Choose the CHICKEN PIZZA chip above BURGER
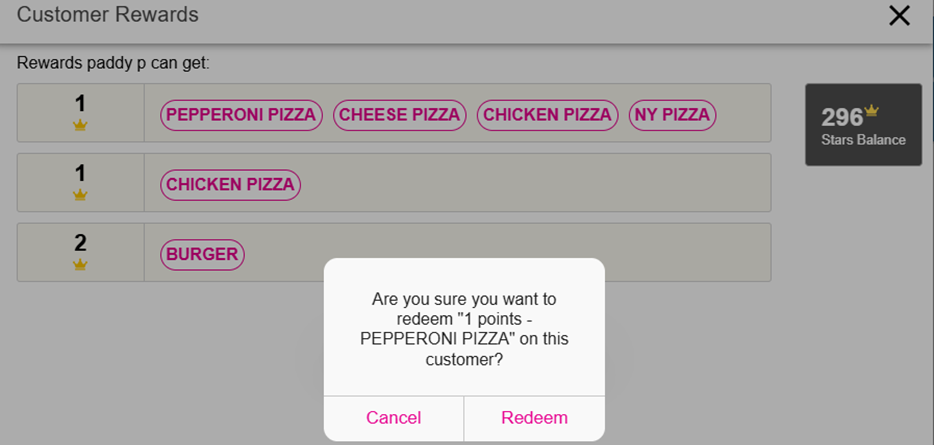 [x=230, y=185]
